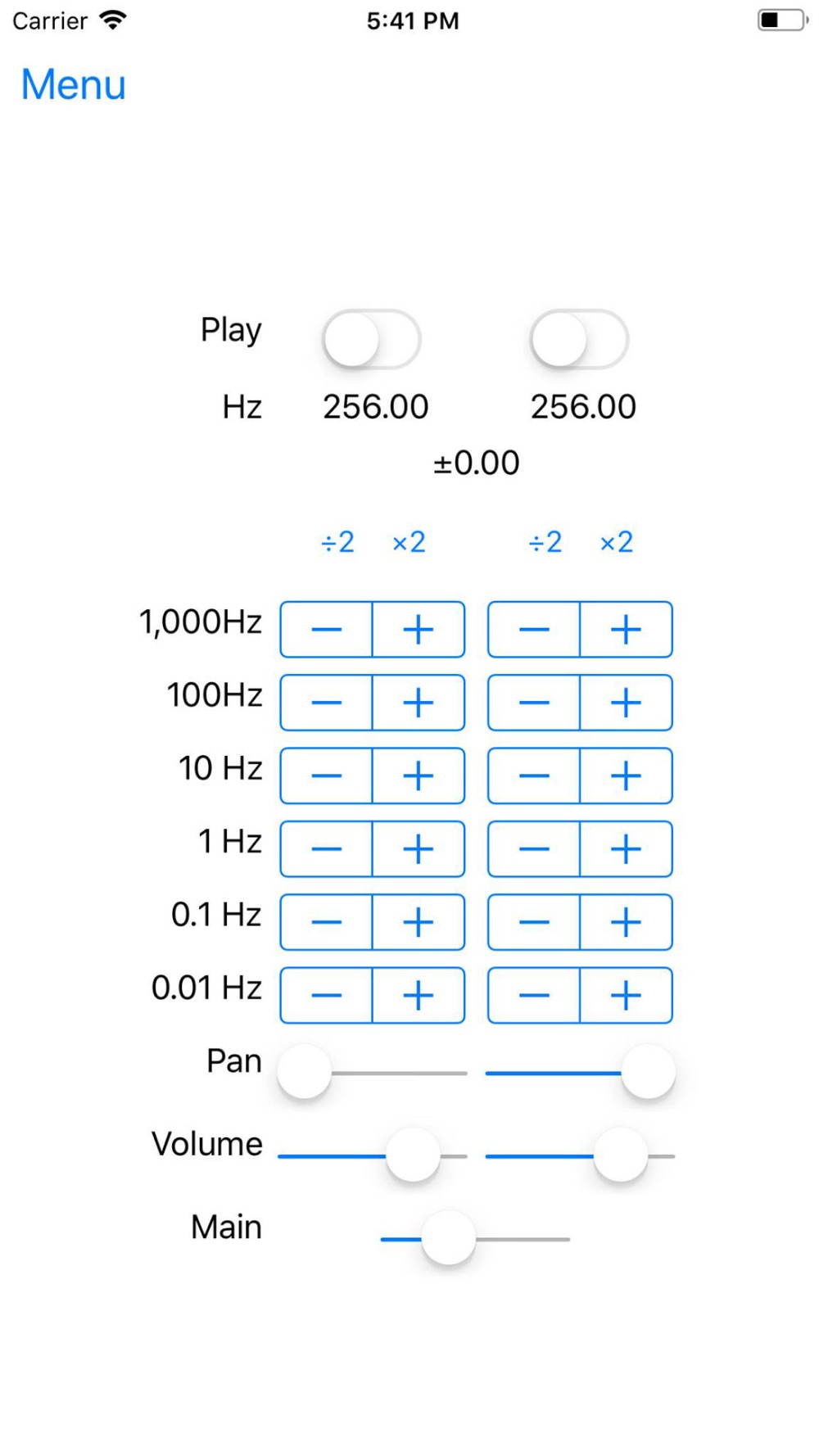Viewport: 819px width, 1456px height.
Task: Enable the right Play switch
Action: tap(579, 339)
